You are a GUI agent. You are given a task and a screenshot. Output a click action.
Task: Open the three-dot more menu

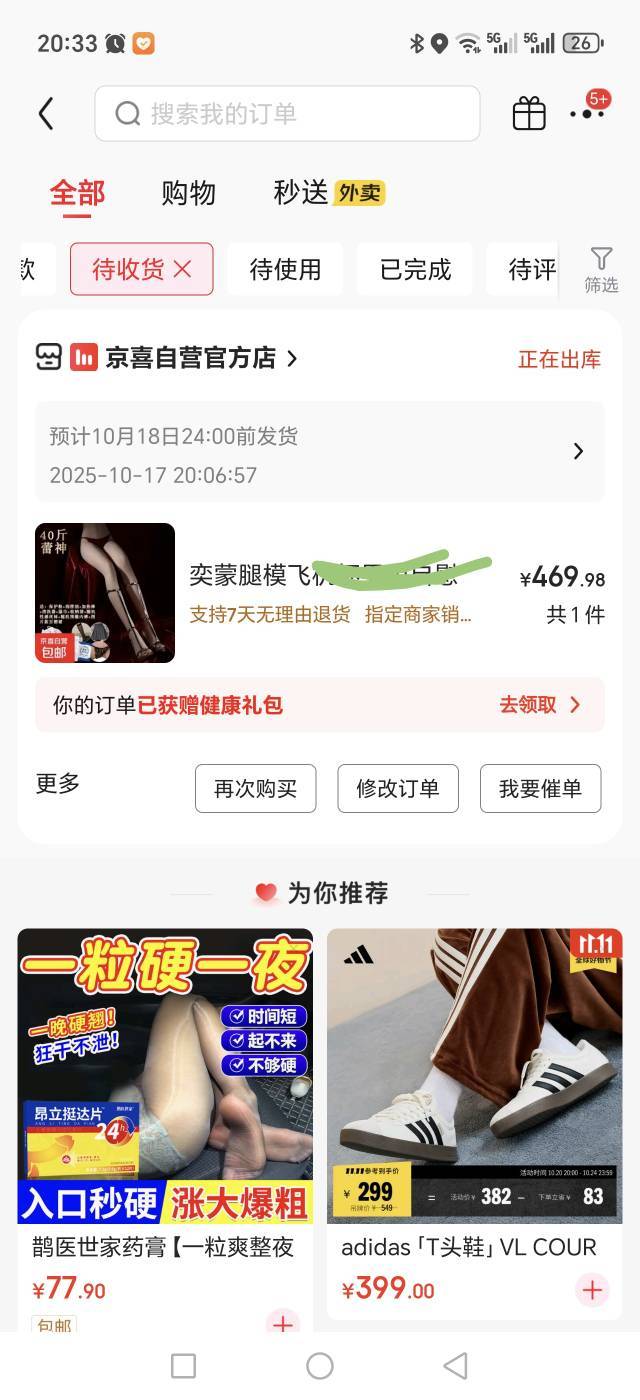pyautogui.click(x=587, y=114)
